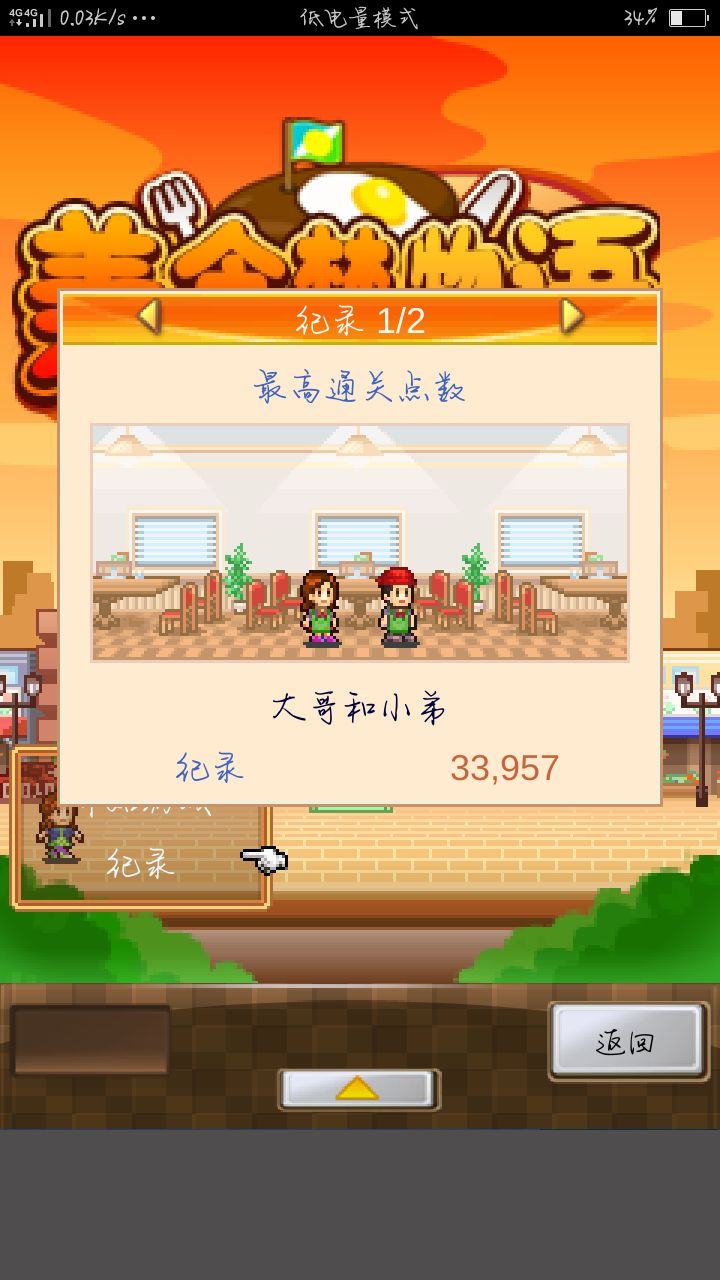720x1280 pixels.
Task: Expand the bottom panel with the up arrow
Action: pos(359,1088)
